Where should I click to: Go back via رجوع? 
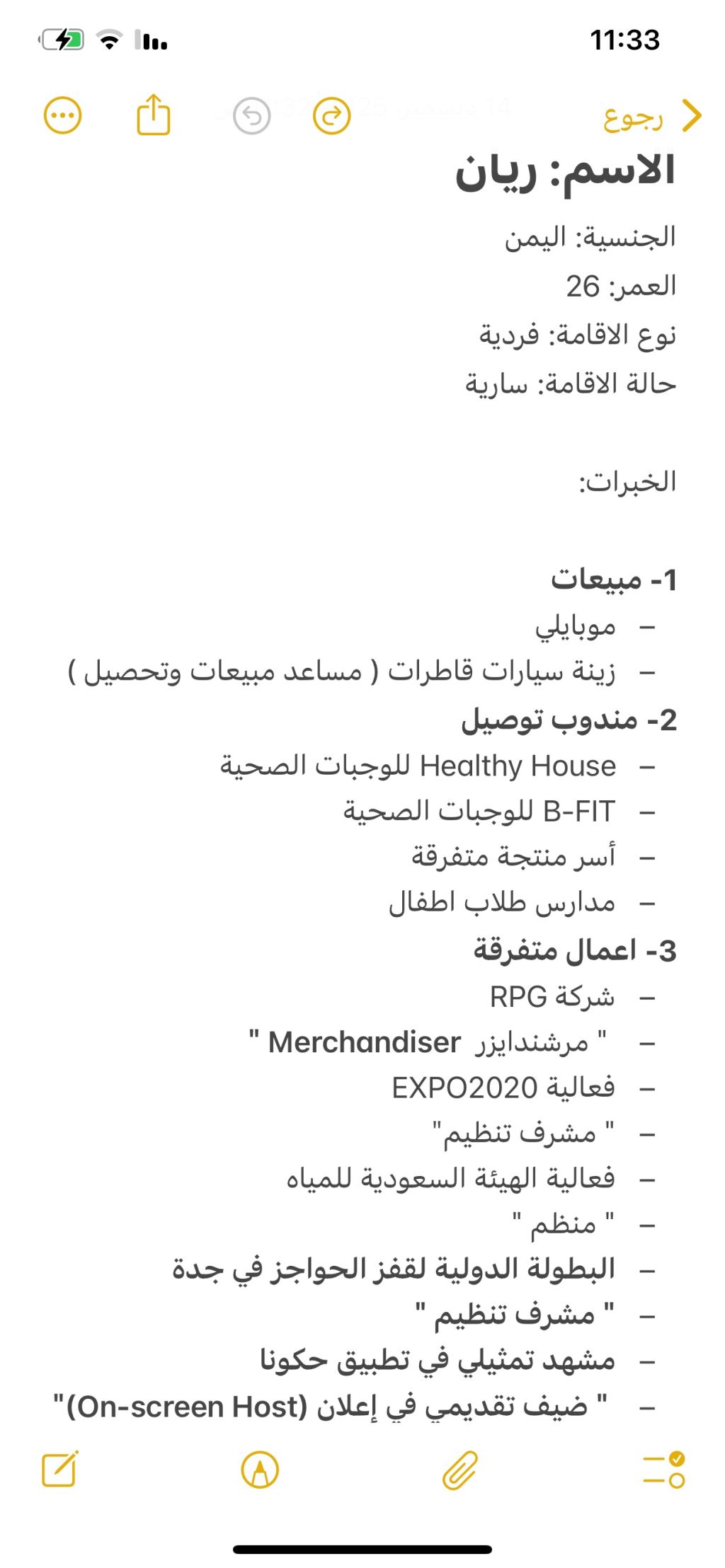[652, 116]
